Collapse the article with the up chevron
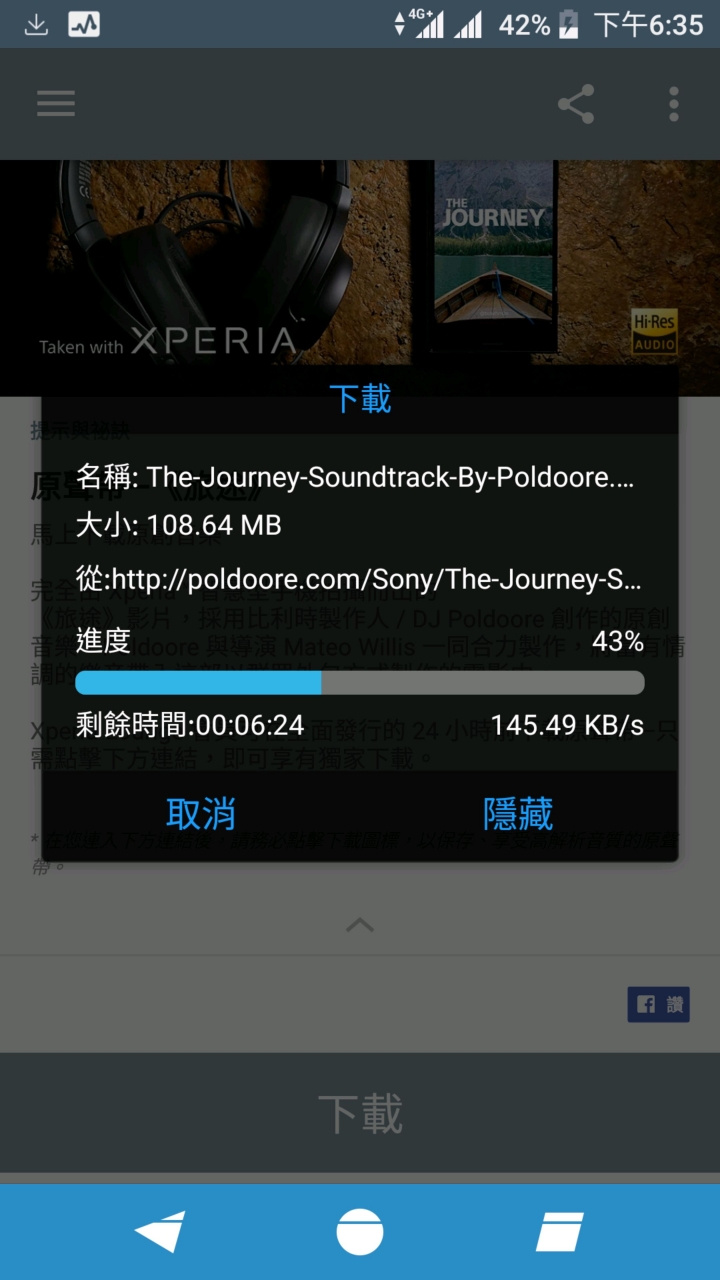 pos(360,925)
